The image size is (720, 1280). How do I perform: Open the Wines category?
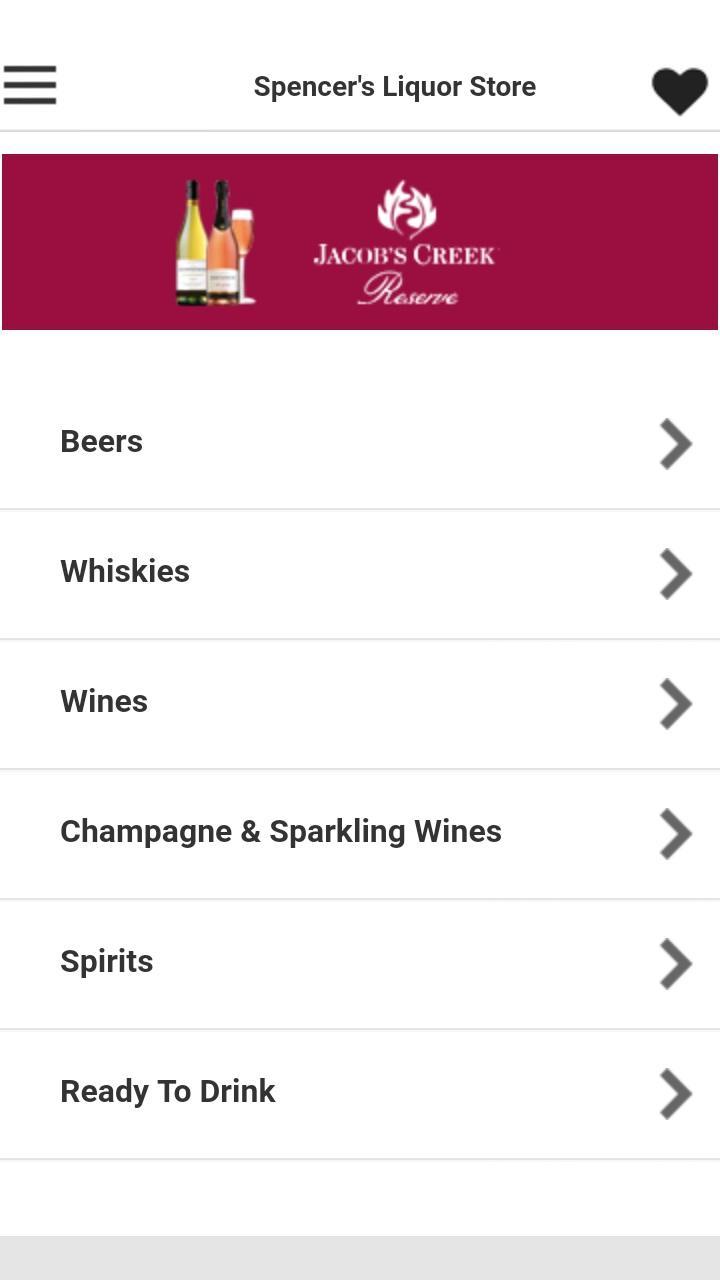coord(360,701)
